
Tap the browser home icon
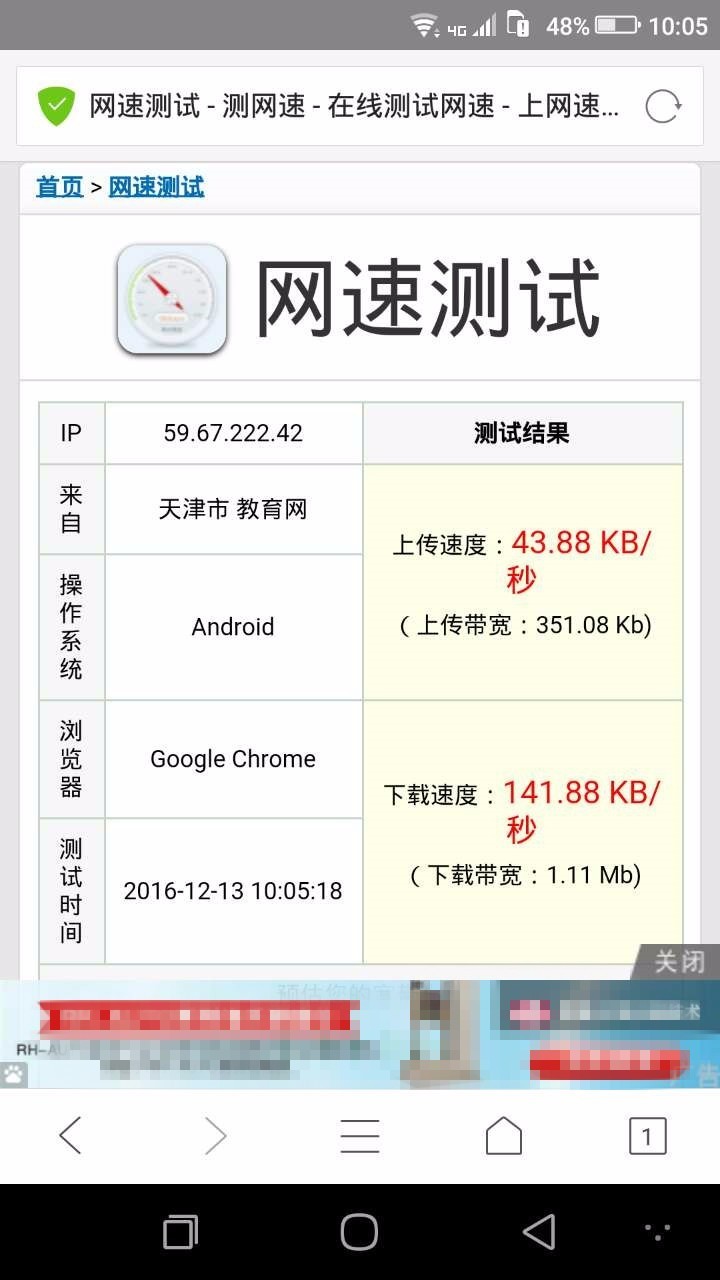tap(504, 1135)
